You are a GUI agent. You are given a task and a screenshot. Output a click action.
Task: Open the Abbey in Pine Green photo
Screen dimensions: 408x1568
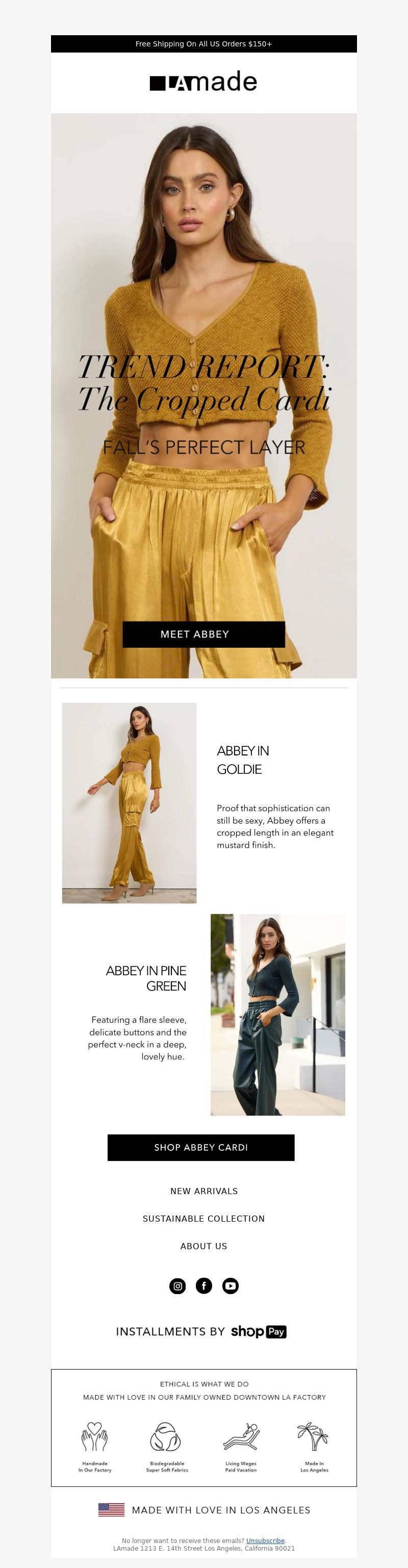(277, 1014)
